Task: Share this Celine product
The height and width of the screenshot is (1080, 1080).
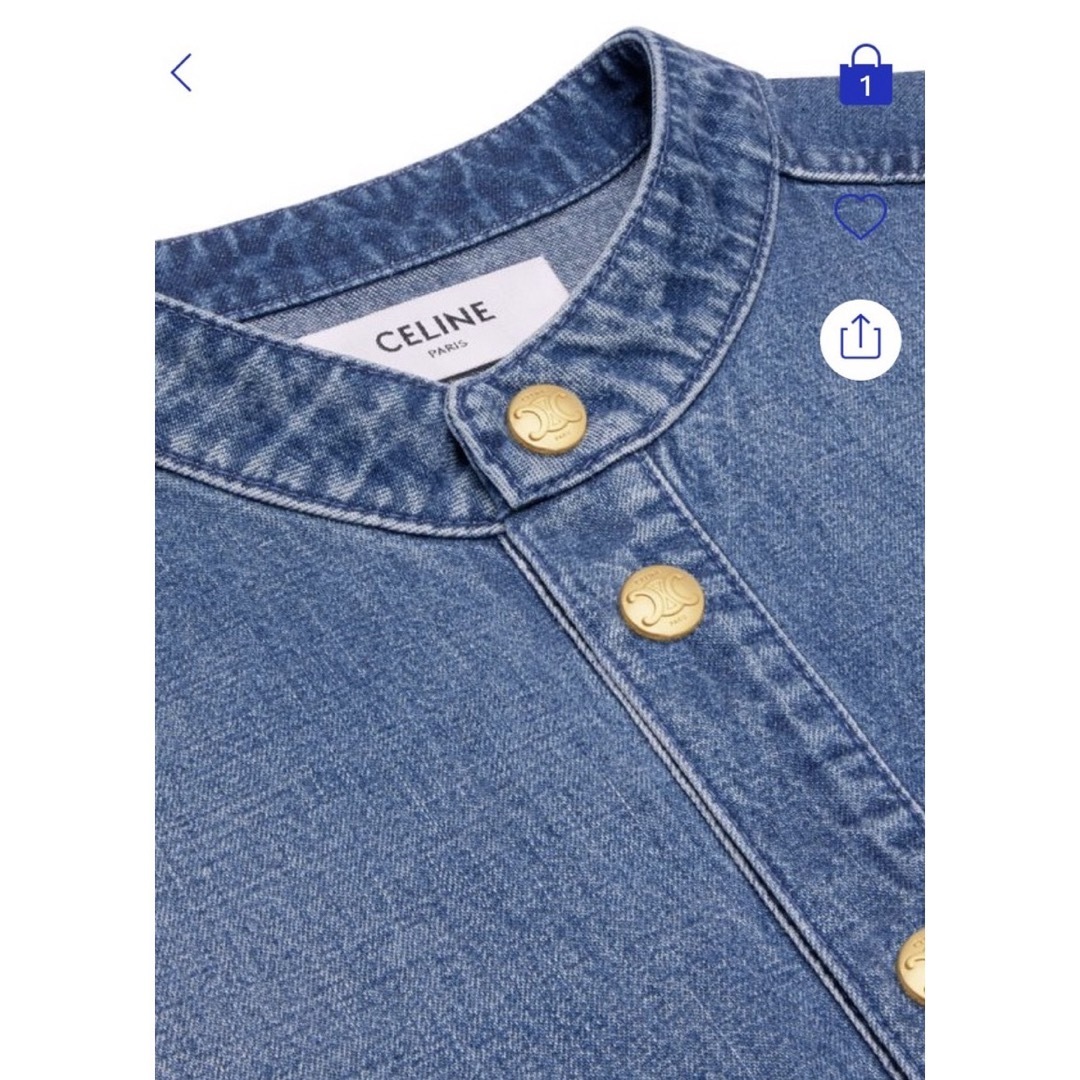Action: 860,340
